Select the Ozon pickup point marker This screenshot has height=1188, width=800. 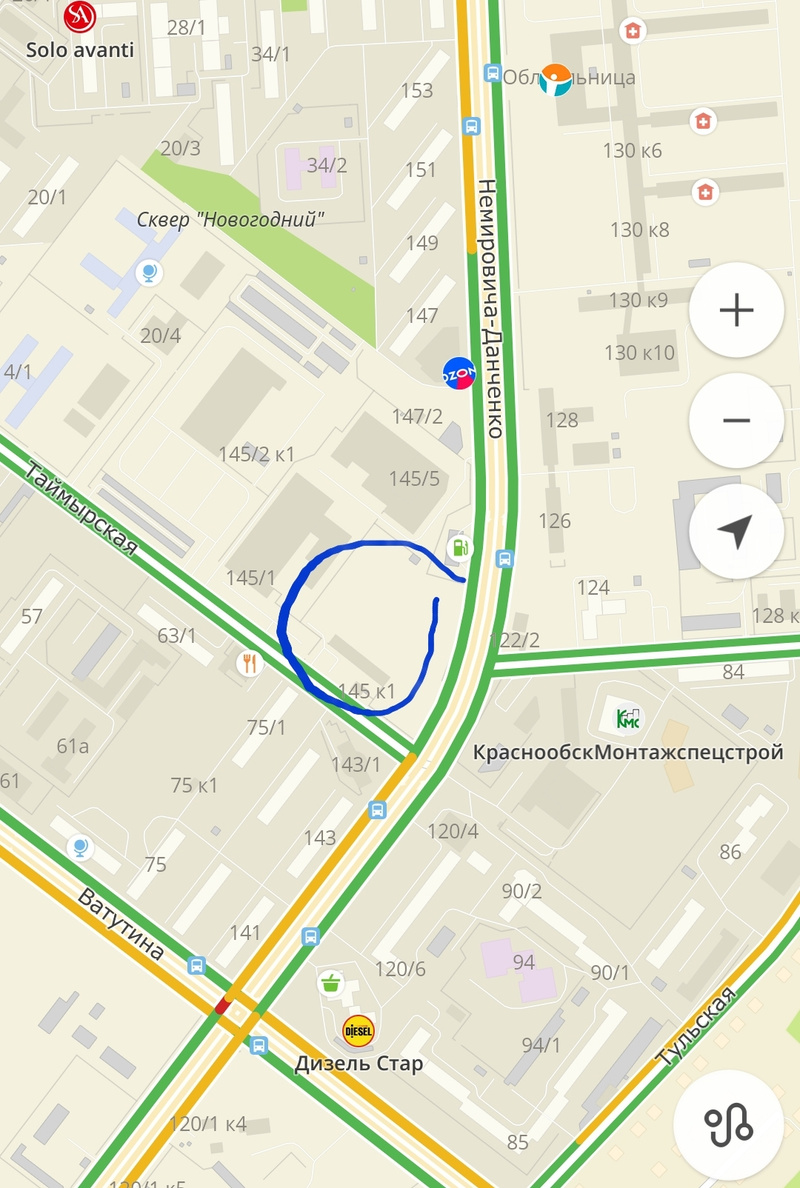point(458,372)
